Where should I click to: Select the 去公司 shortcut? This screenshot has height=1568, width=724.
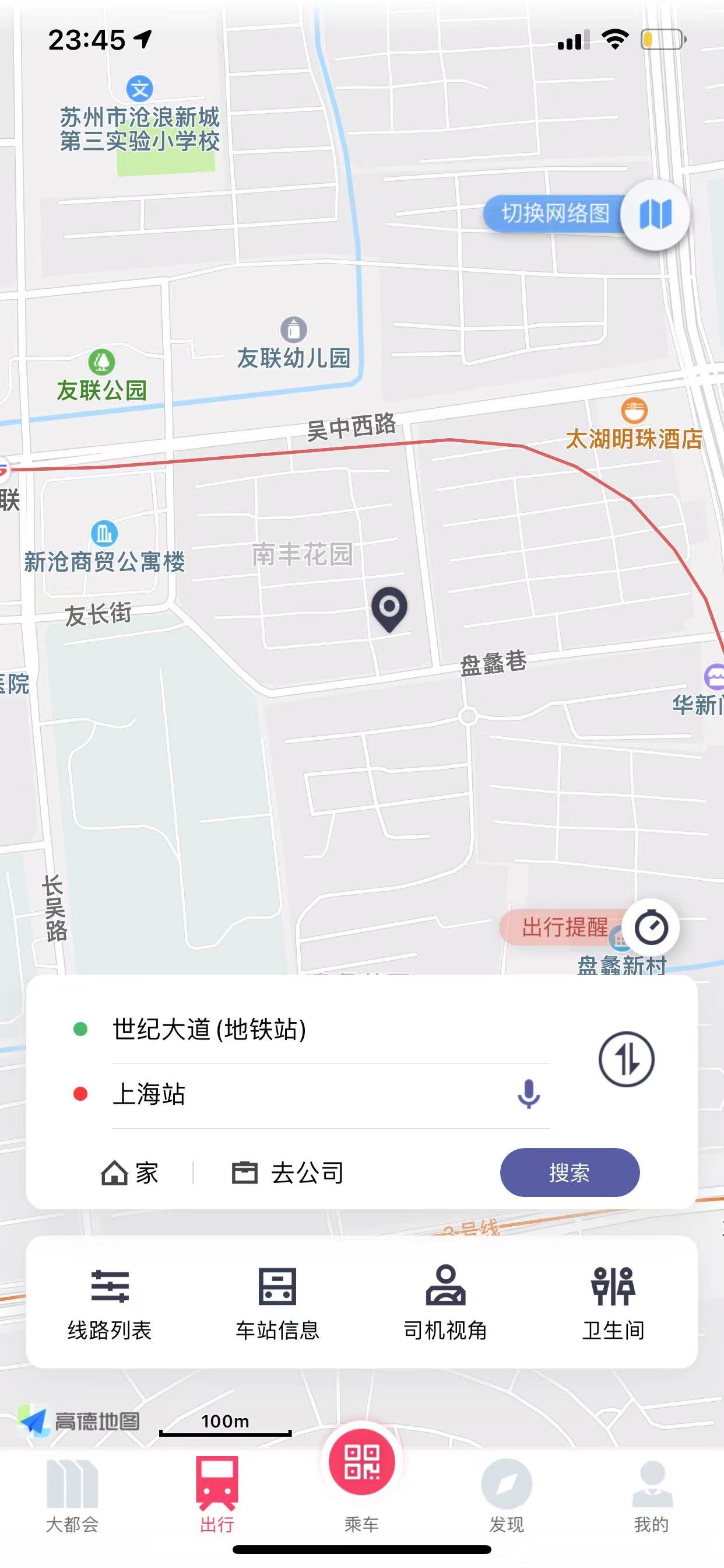(x=288, y=1172)
